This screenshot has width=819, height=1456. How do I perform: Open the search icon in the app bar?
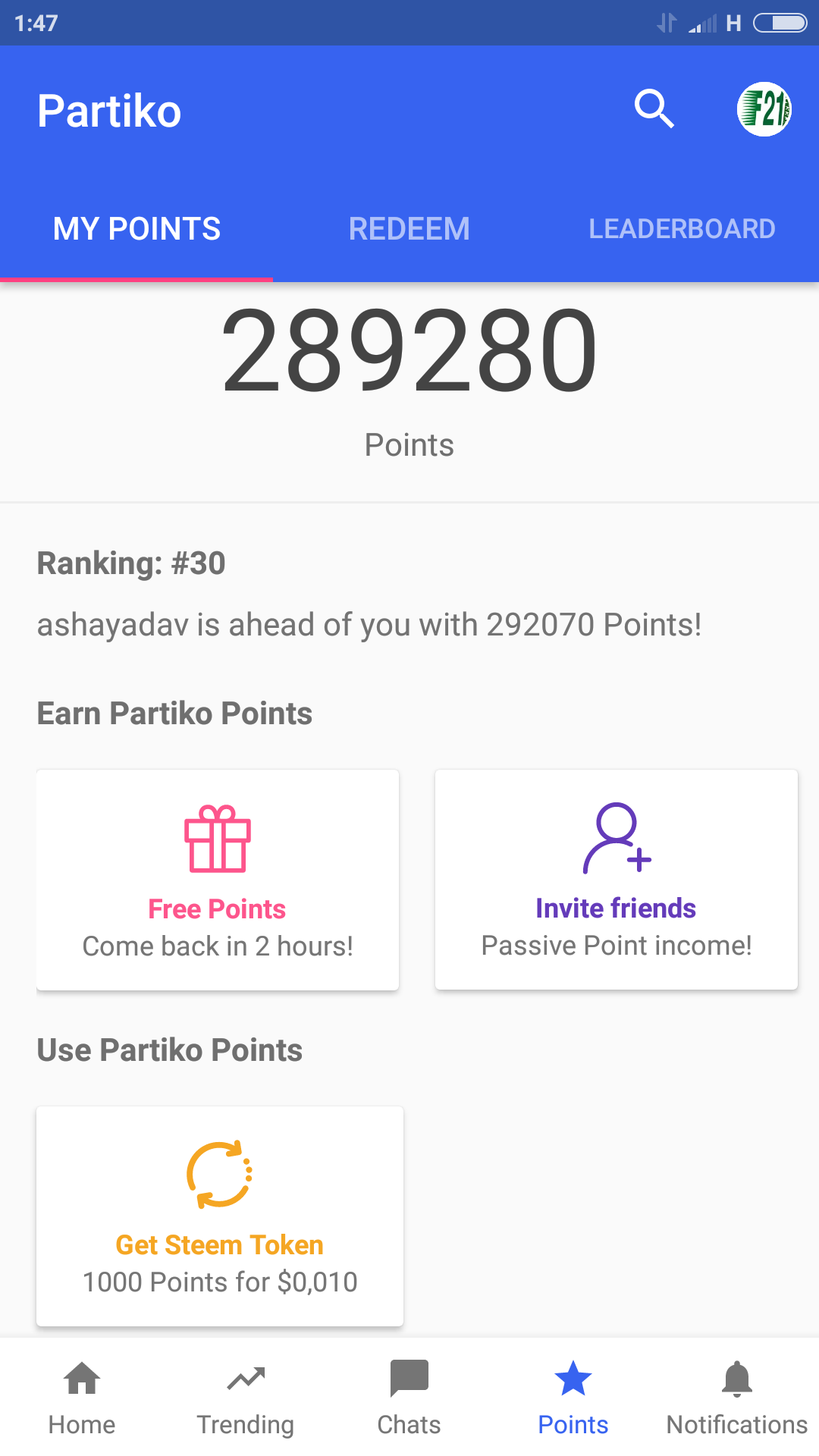pyautogui.click(x=654, y=109)
